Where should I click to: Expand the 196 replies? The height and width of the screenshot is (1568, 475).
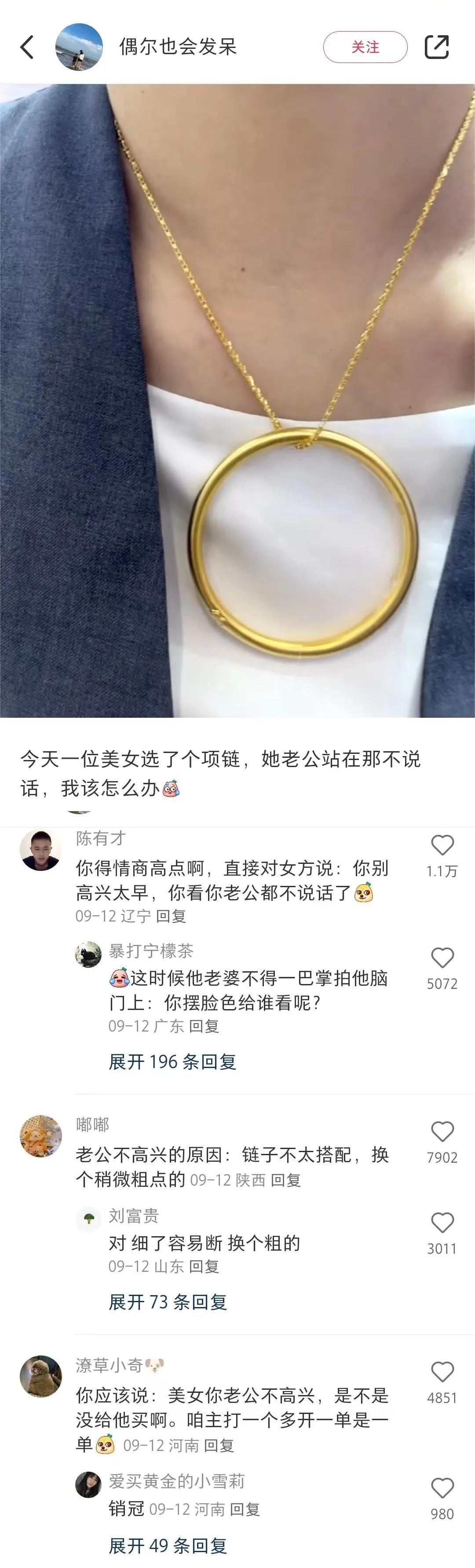pyautogui.click(x=172, y=1062)
